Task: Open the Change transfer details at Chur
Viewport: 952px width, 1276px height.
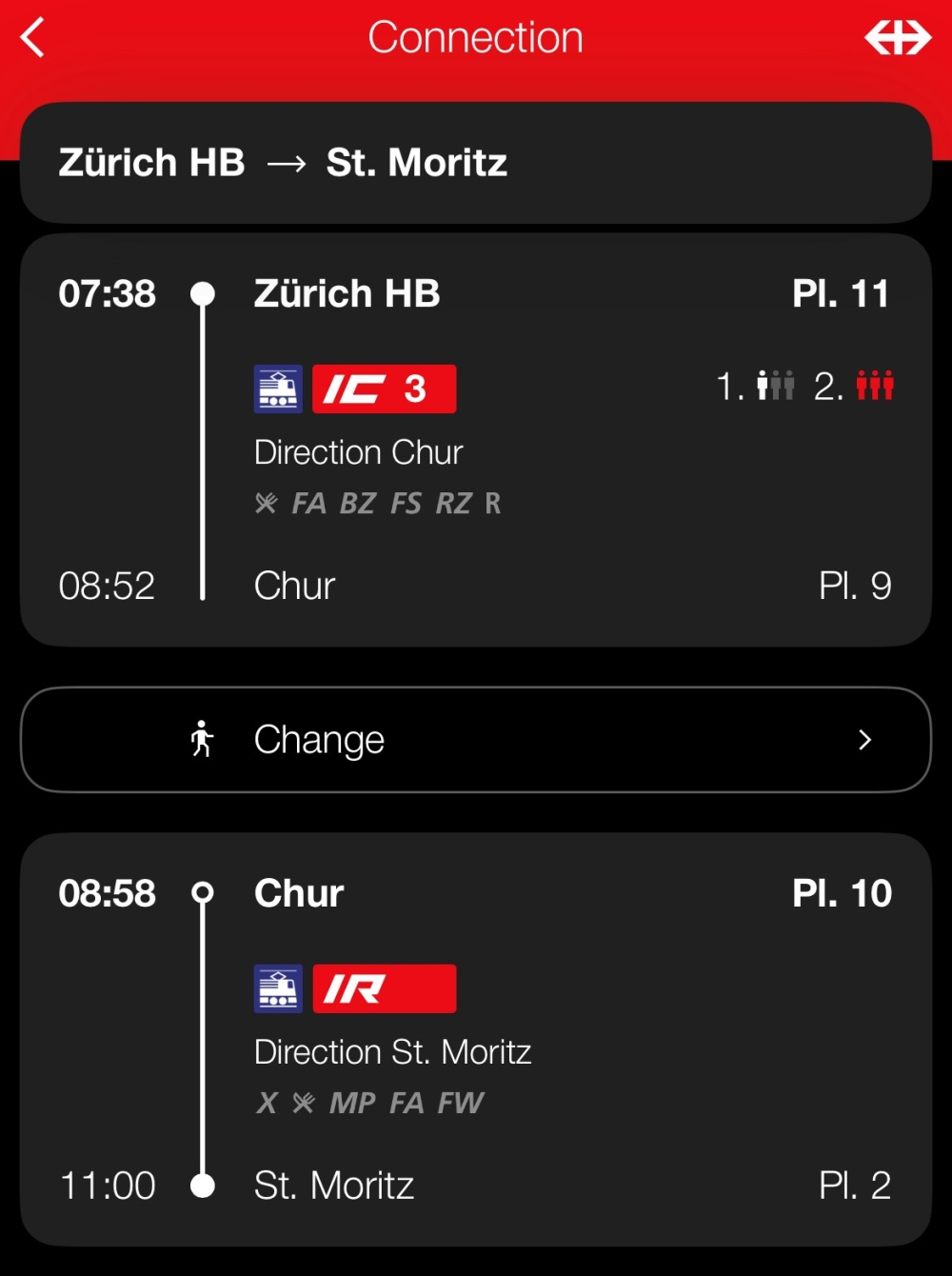Action: (475, 740)
